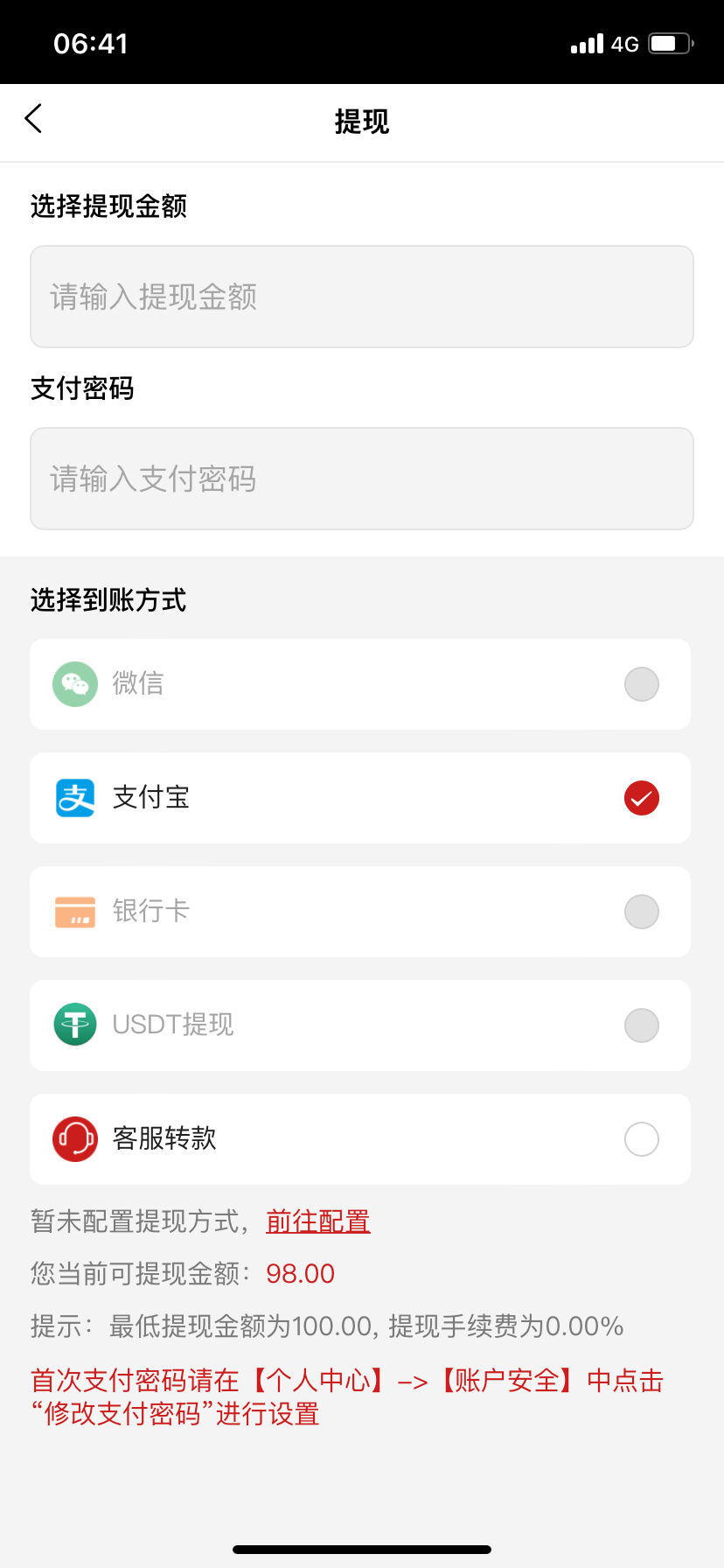Screen dimensions: 724x1568
Task: Focus the 请输入提现金额 field
Action: tap(361, 297)
